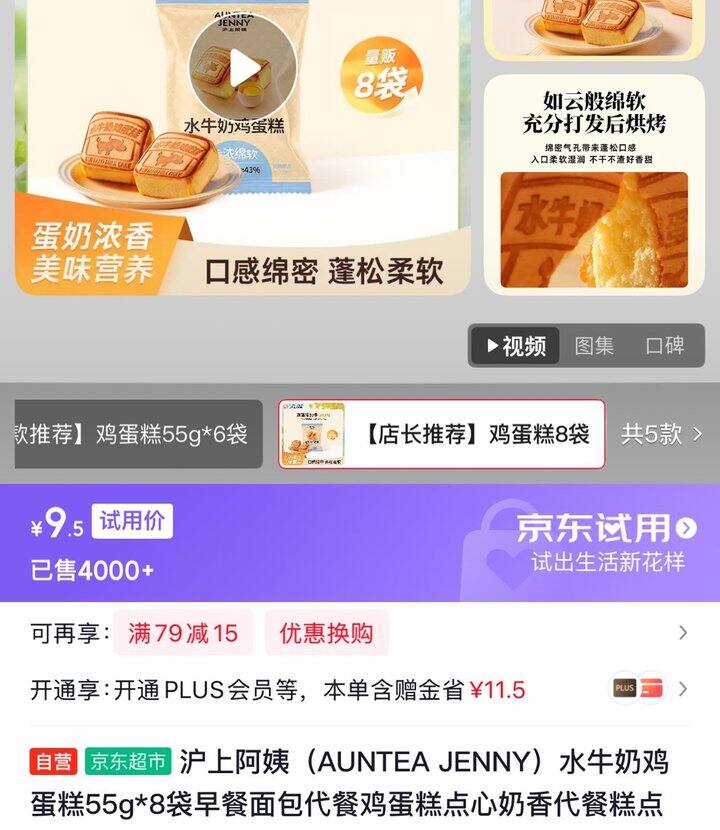
Task: Switch to the 口碑 tab
Action: tap(665, 346)
